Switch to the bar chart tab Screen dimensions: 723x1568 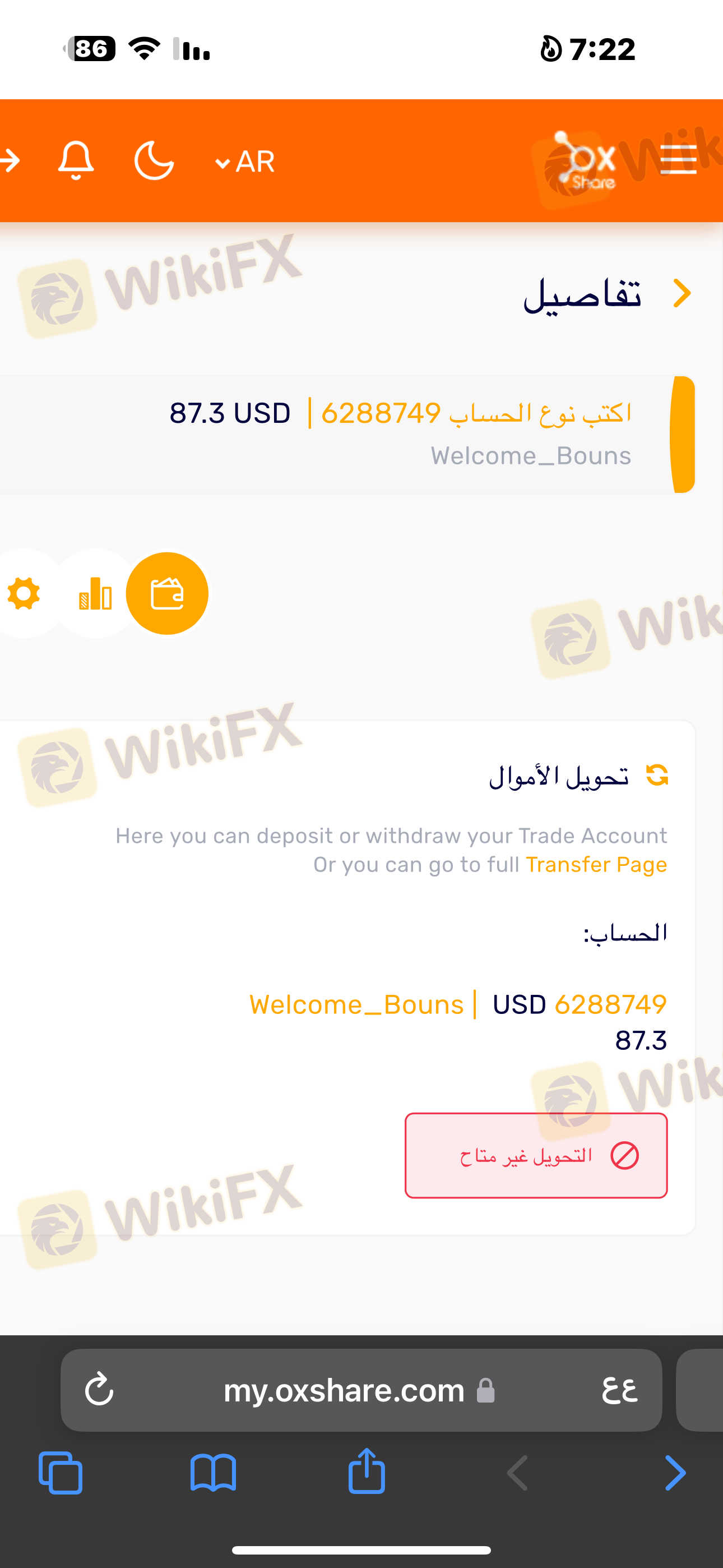pyautogui.click(x=95, y=593)
